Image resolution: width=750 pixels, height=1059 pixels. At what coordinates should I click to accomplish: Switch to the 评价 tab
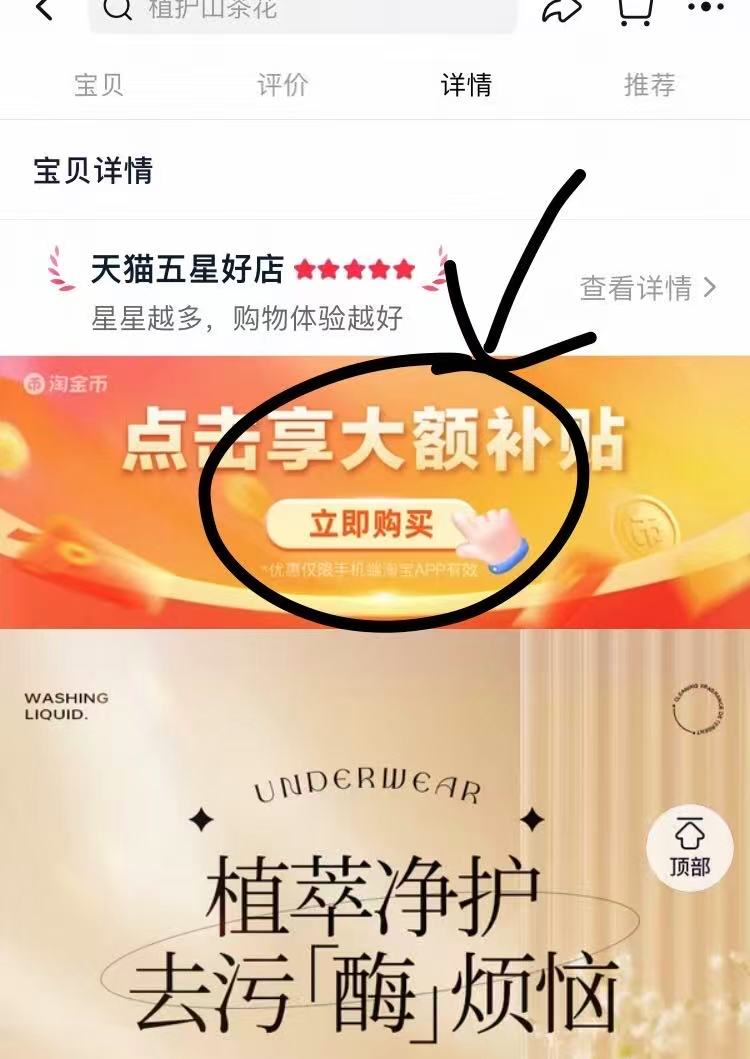(x=282, y=85)
